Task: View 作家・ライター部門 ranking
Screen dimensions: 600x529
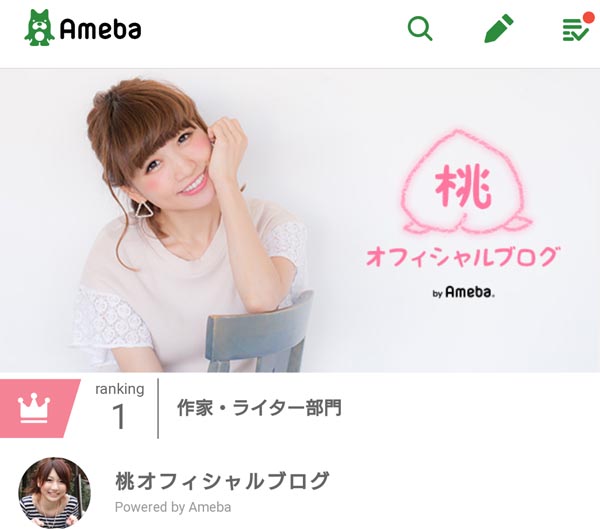Action: tap(259, 408)
